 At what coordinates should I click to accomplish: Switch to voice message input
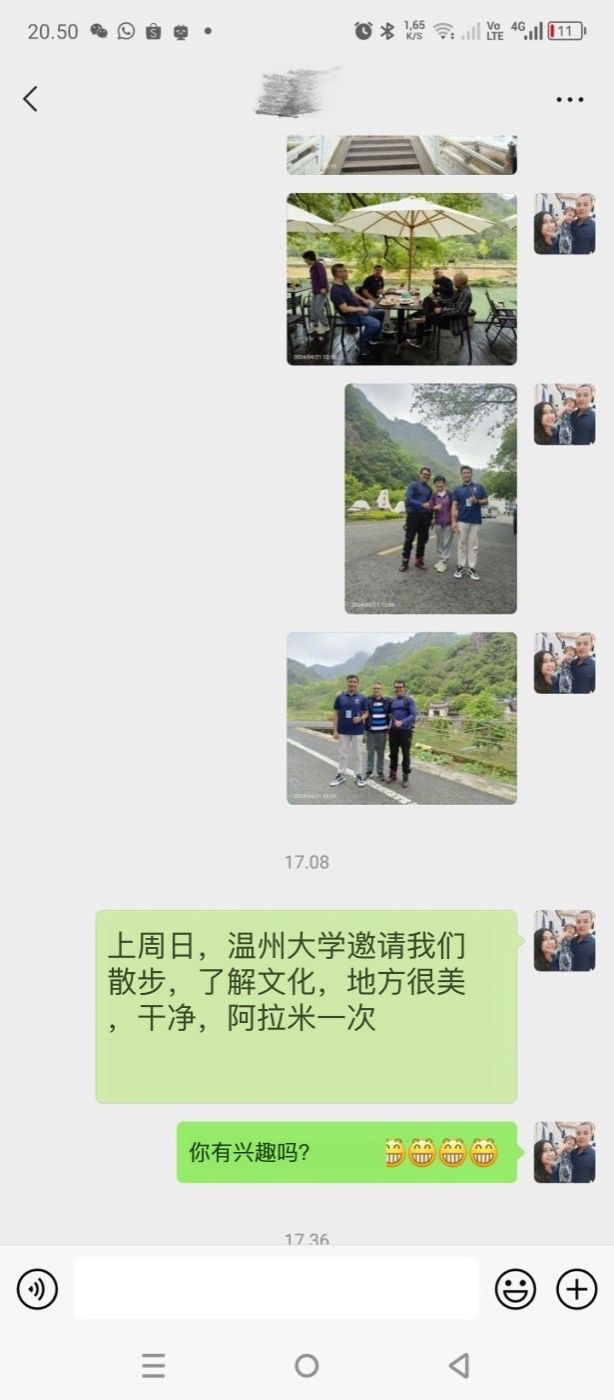coord(37,1289)
